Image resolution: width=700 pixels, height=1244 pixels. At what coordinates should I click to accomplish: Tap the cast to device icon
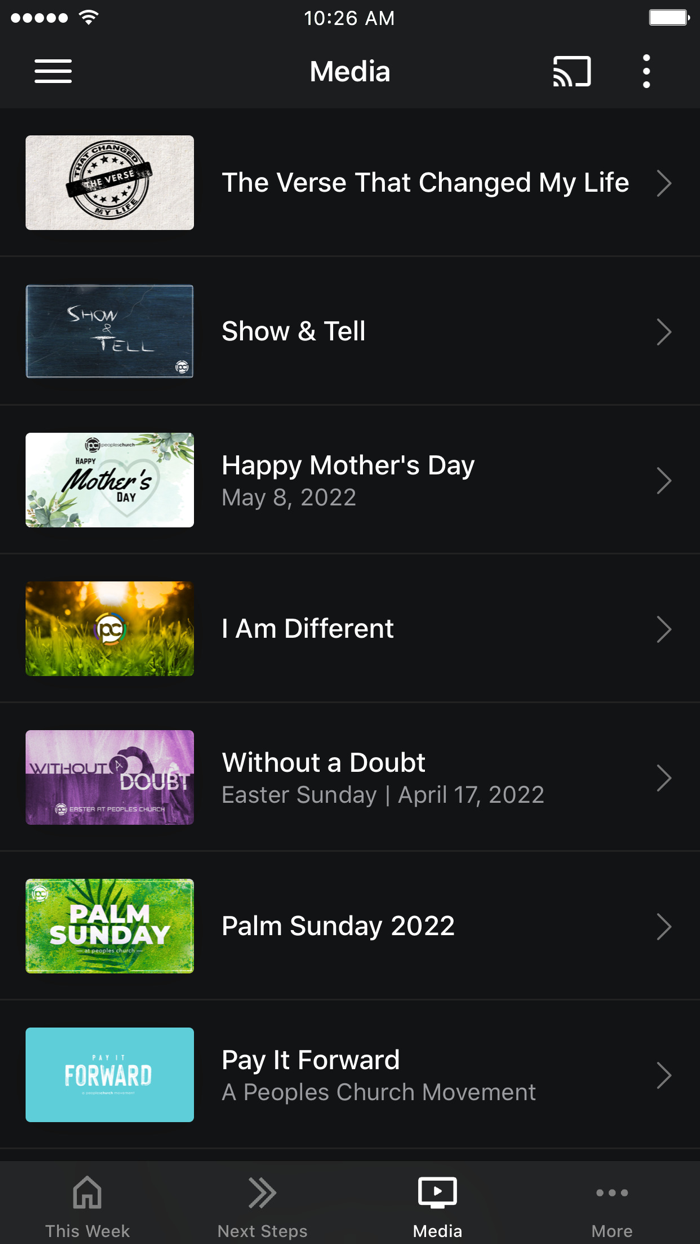click(x=571, y=71)
